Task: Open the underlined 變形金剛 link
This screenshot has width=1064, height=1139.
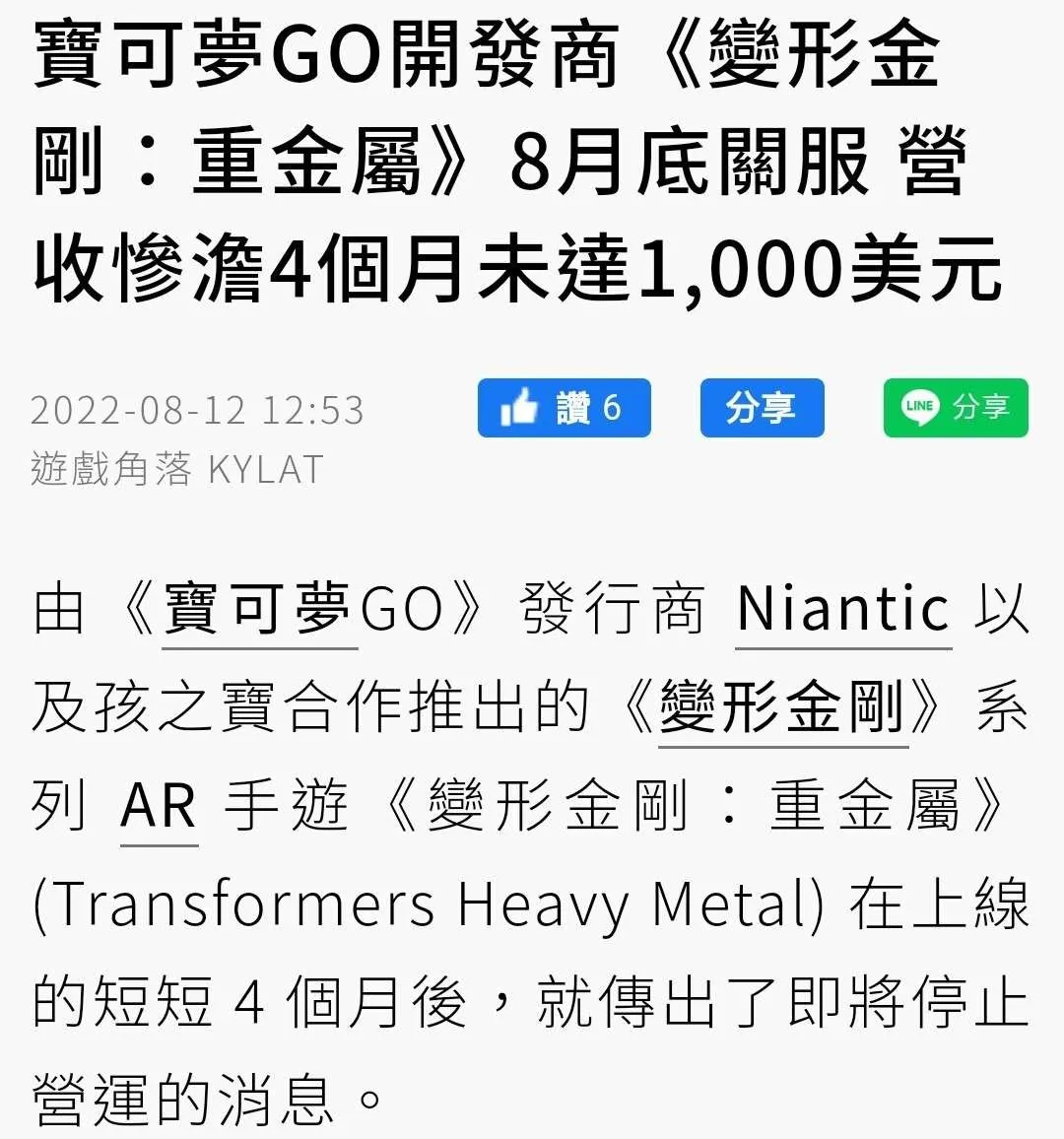Action: coord(783,708)
